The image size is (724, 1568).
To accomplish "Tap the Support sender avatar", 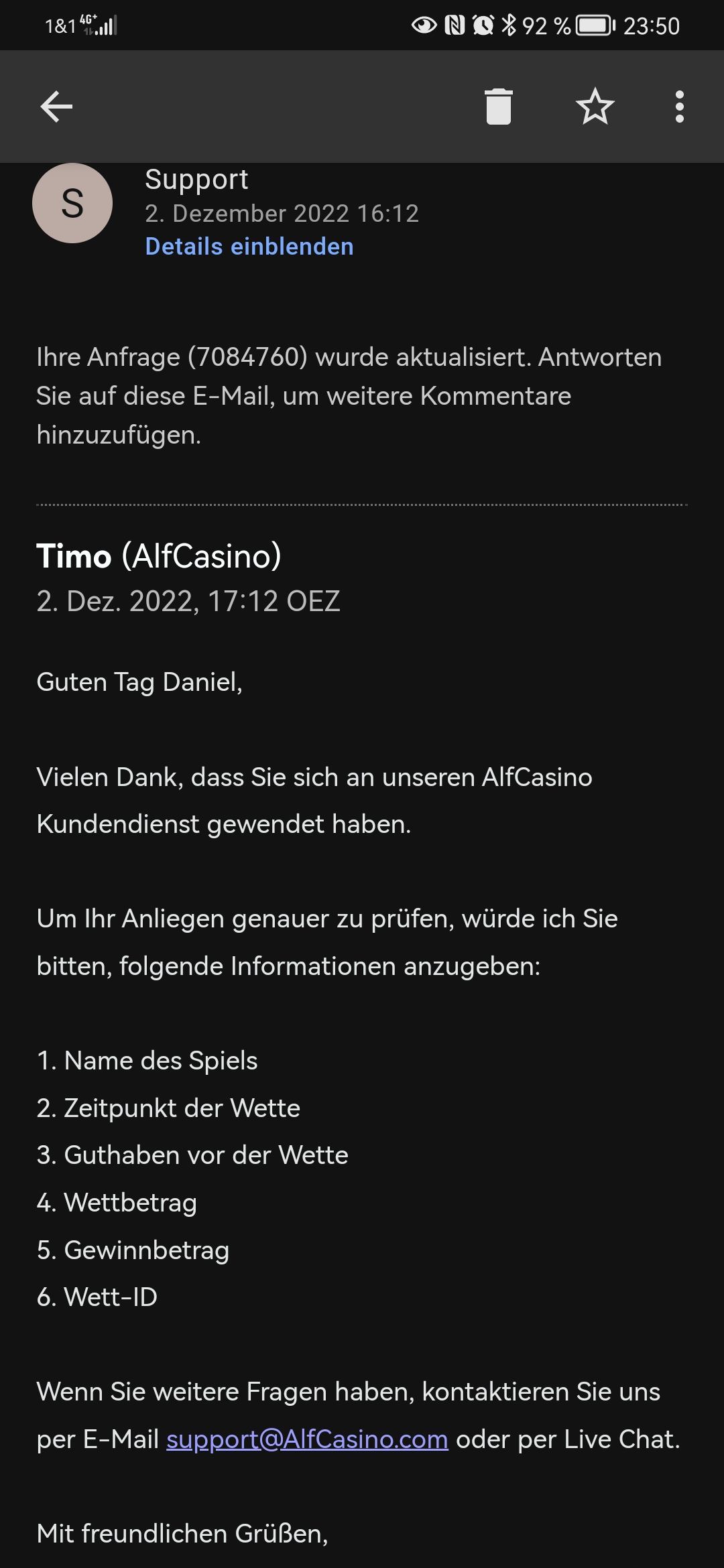I will click(x=72, y=203).
